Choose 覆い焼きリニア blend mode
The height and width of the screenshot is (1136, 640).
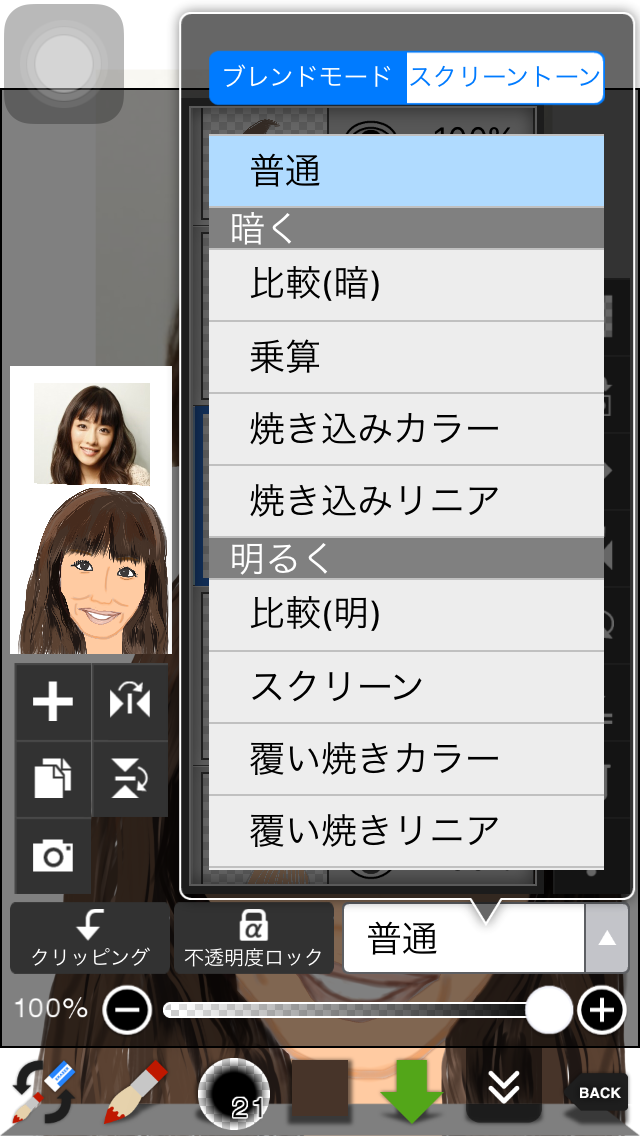pos(406,831)
